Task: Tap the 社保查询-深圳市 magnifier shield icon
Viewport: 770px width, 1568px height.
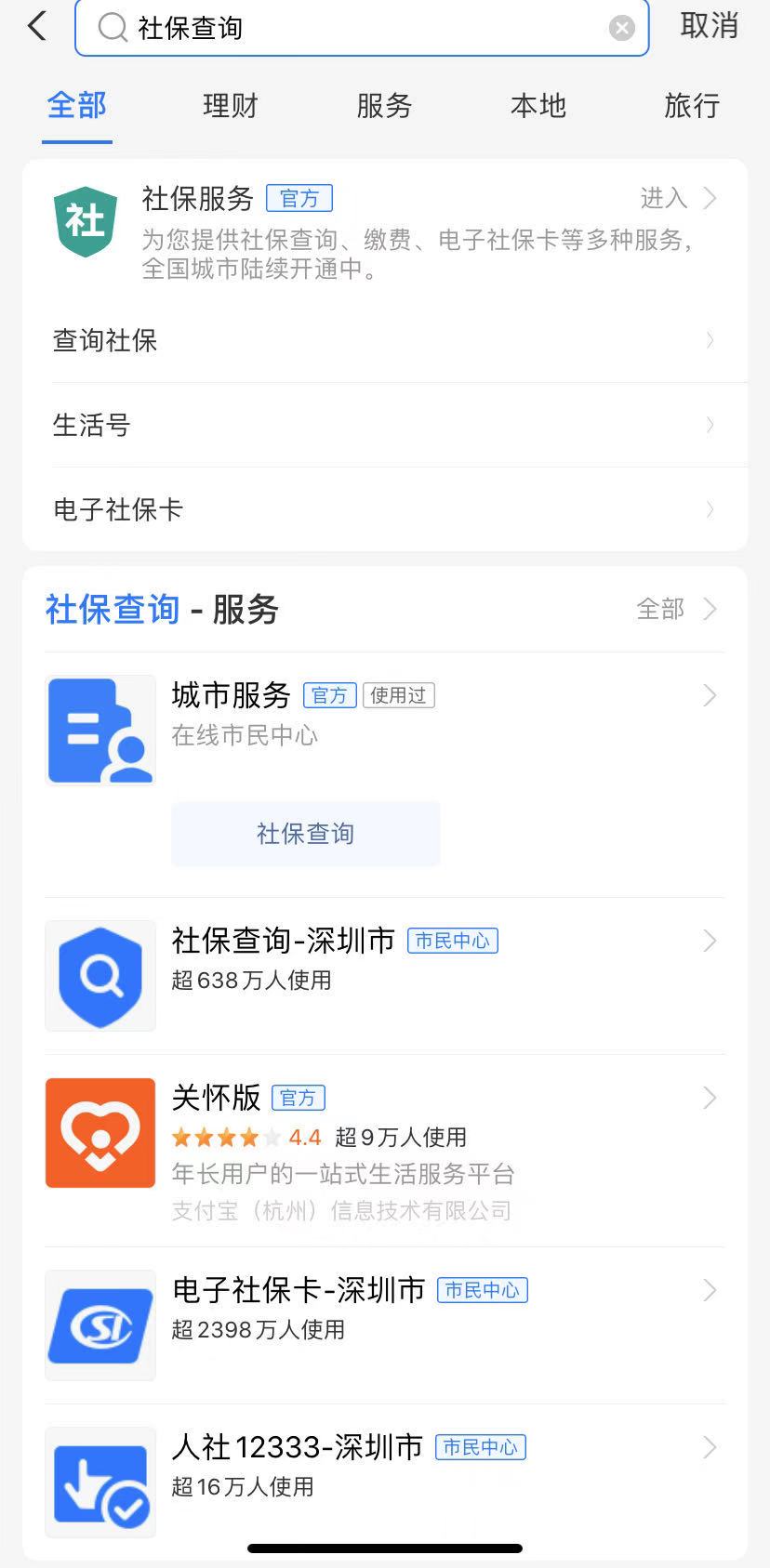Action: pos(100,975)
